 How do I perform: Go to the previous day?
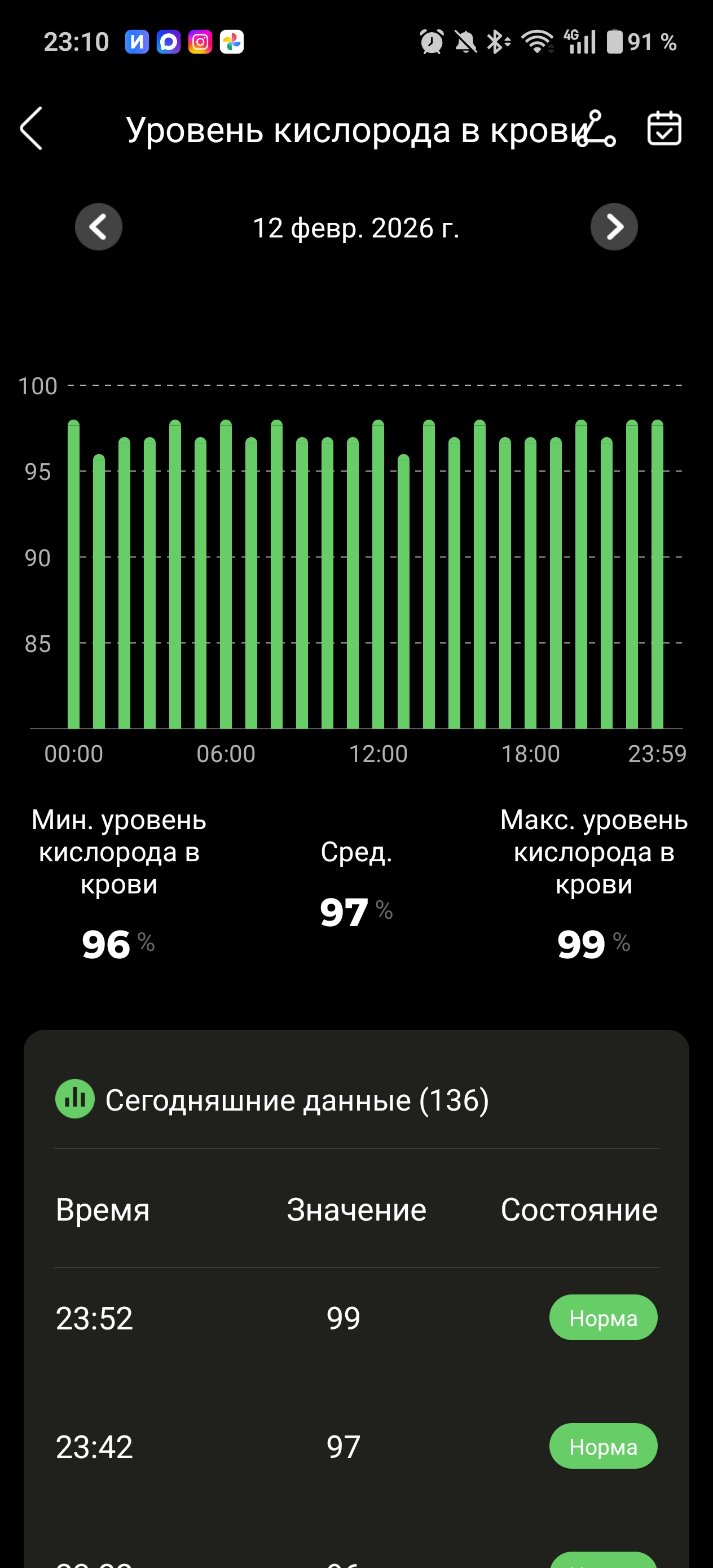(99, 227)
